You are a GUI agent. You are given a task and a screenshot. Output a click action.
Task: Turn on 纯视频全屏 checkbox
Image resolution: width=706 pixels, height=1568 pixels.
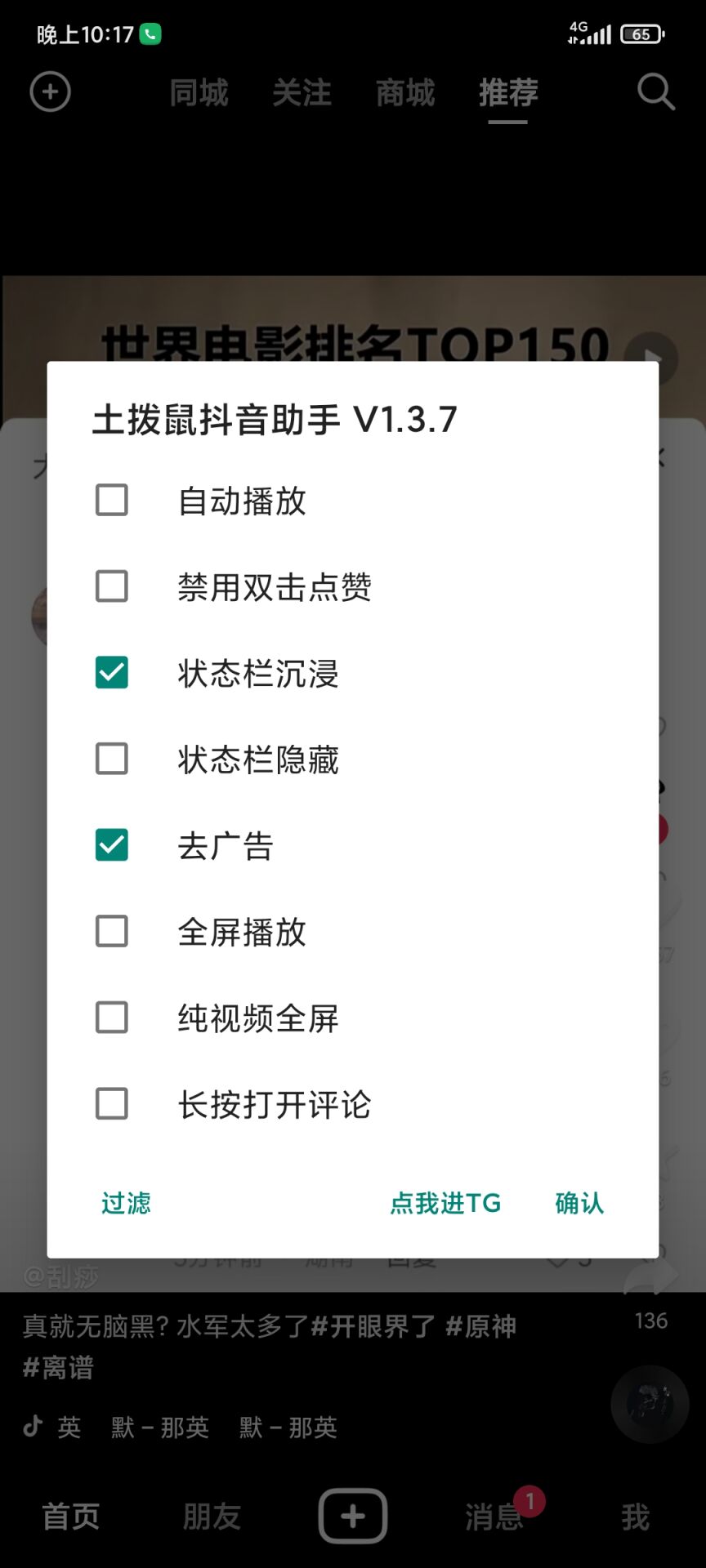tap(112, 1018)
